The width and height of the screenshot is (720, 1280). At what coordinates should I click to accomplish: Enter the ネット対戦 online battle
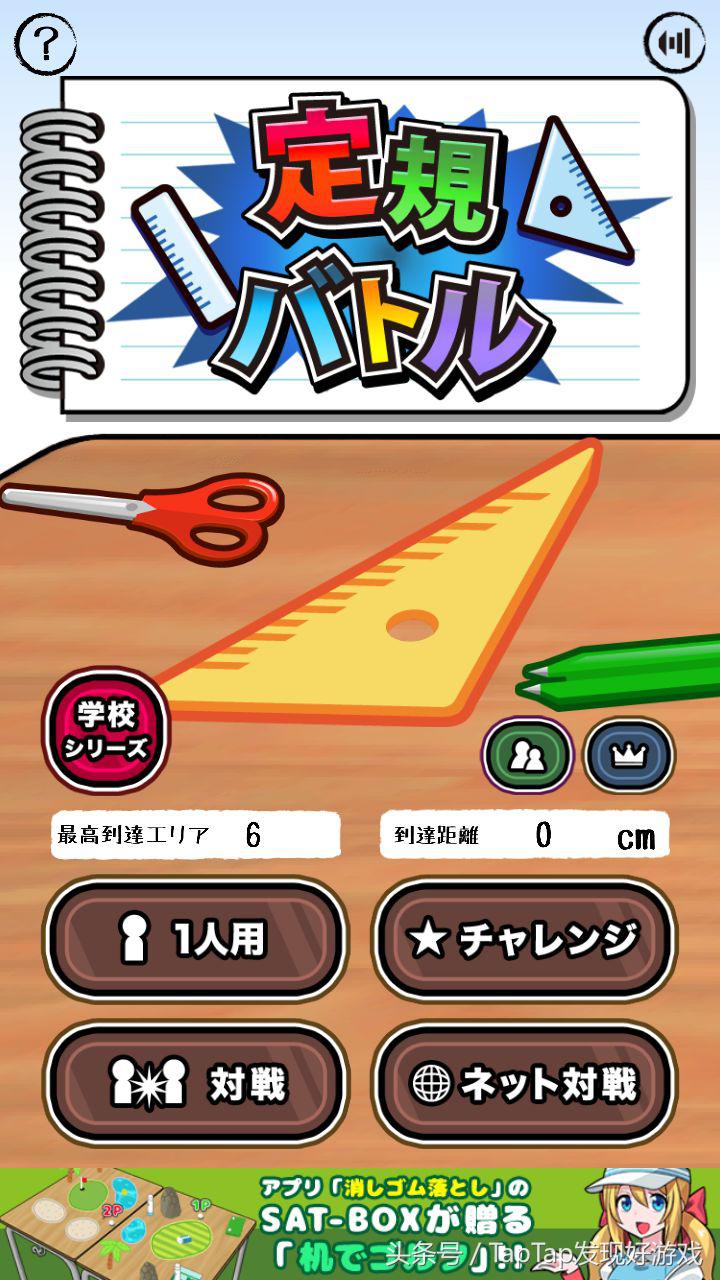524,1083
